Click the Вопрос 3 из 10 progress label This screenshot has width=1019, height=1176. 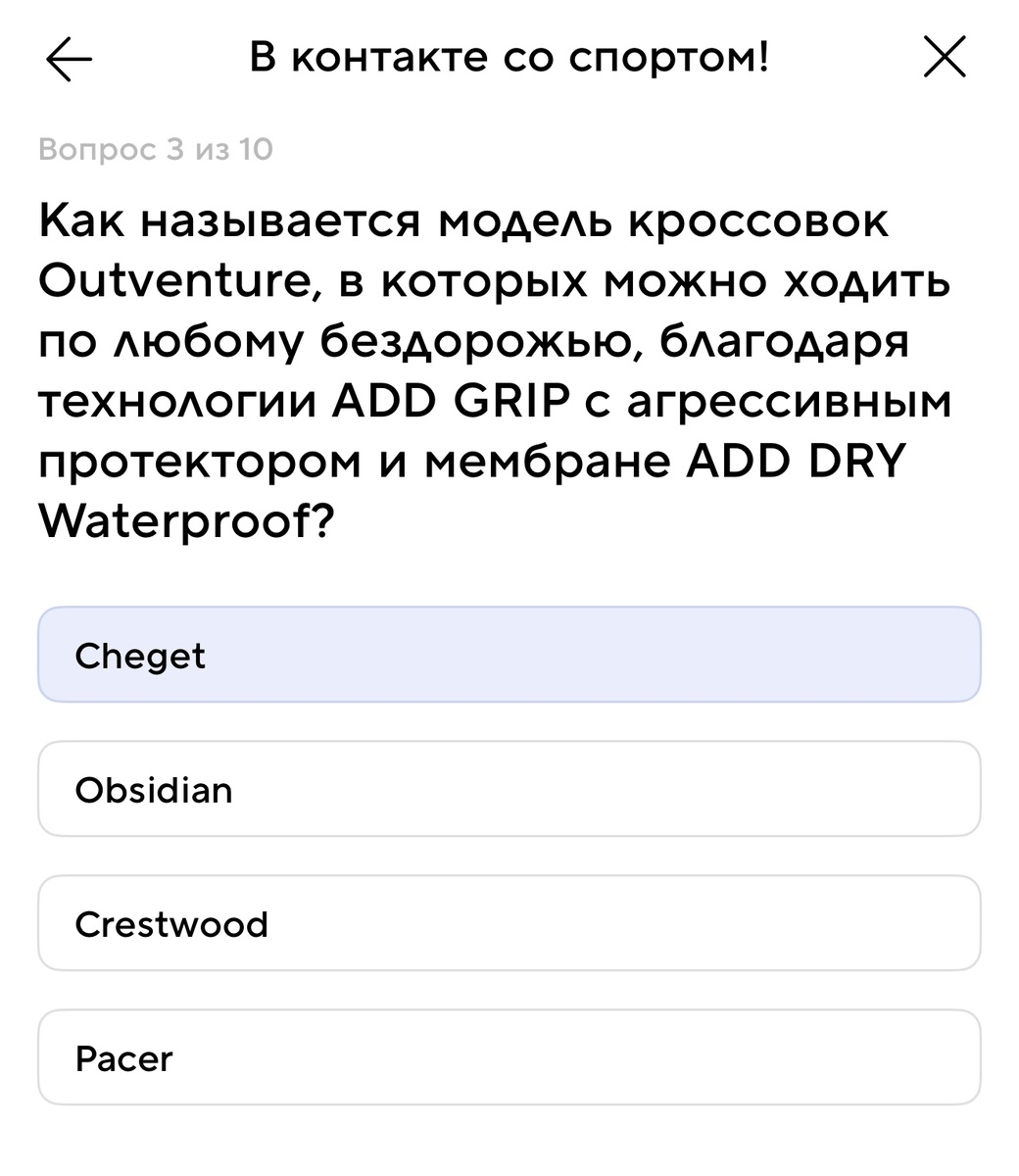[x=154, y=149]
